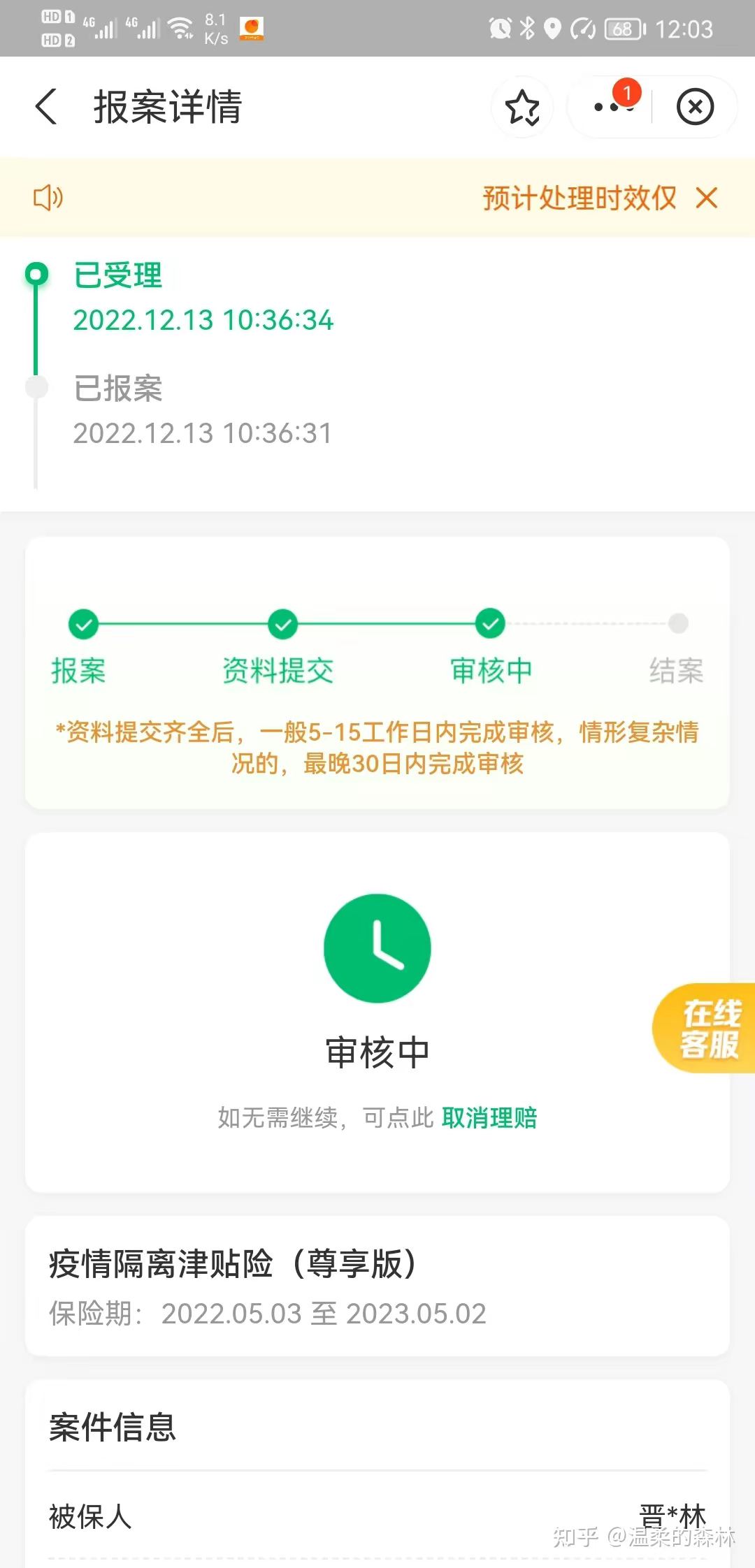This screenshot has height=1568, width=755.
Task: Tap 取消理赔 to cancel the claim
Action: point(489,1117)
